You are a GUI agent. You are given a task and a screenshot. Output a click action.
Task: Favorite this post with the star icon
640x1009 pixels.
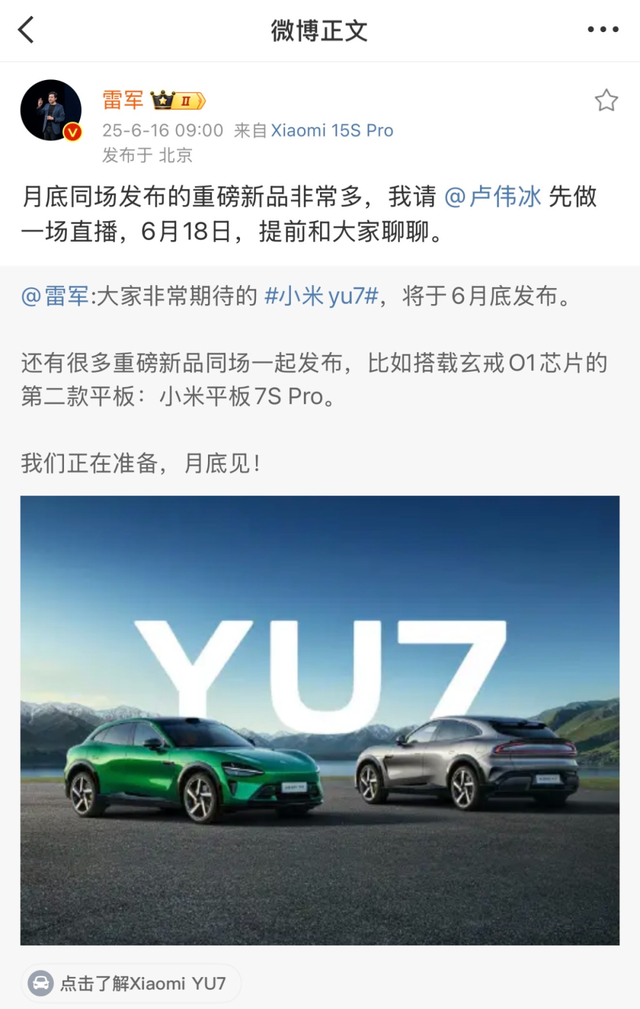[x=606, y=100]
